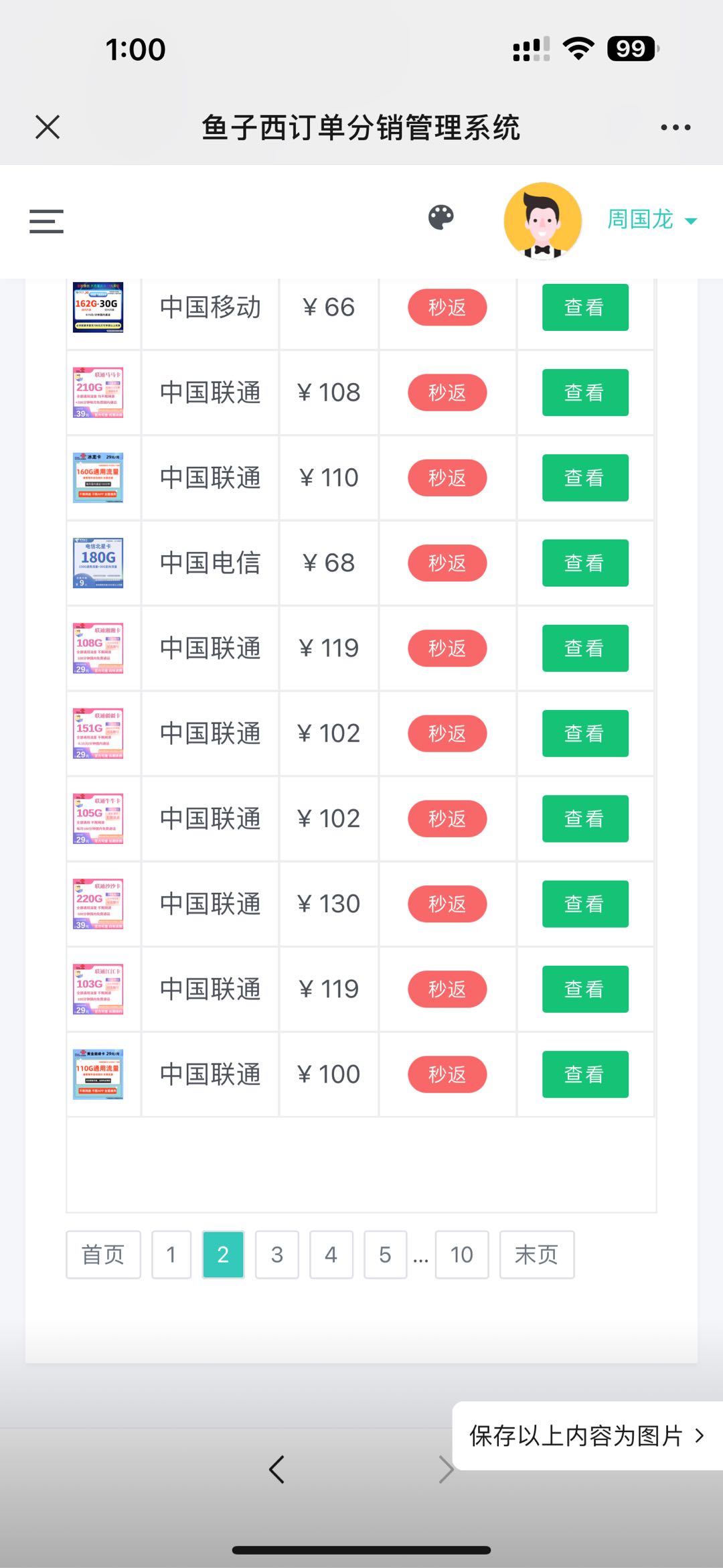View the 中国联通 ¥110 plan
Screen dimensions: 723x1568
click(585, 478)
